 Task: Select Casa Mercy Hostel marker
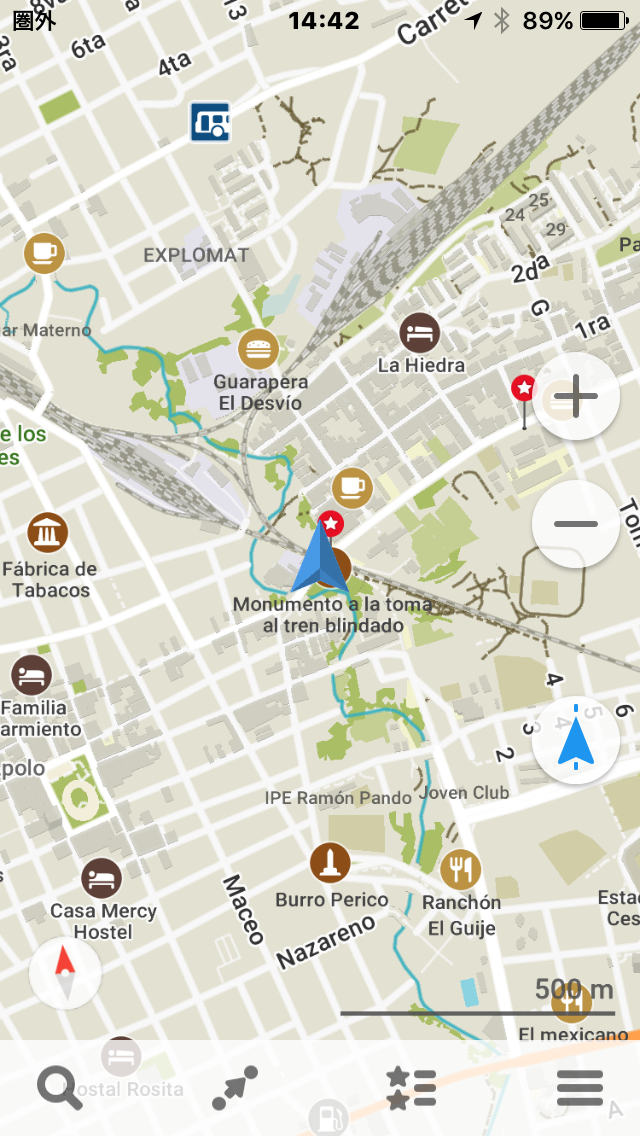click(101, 878)
